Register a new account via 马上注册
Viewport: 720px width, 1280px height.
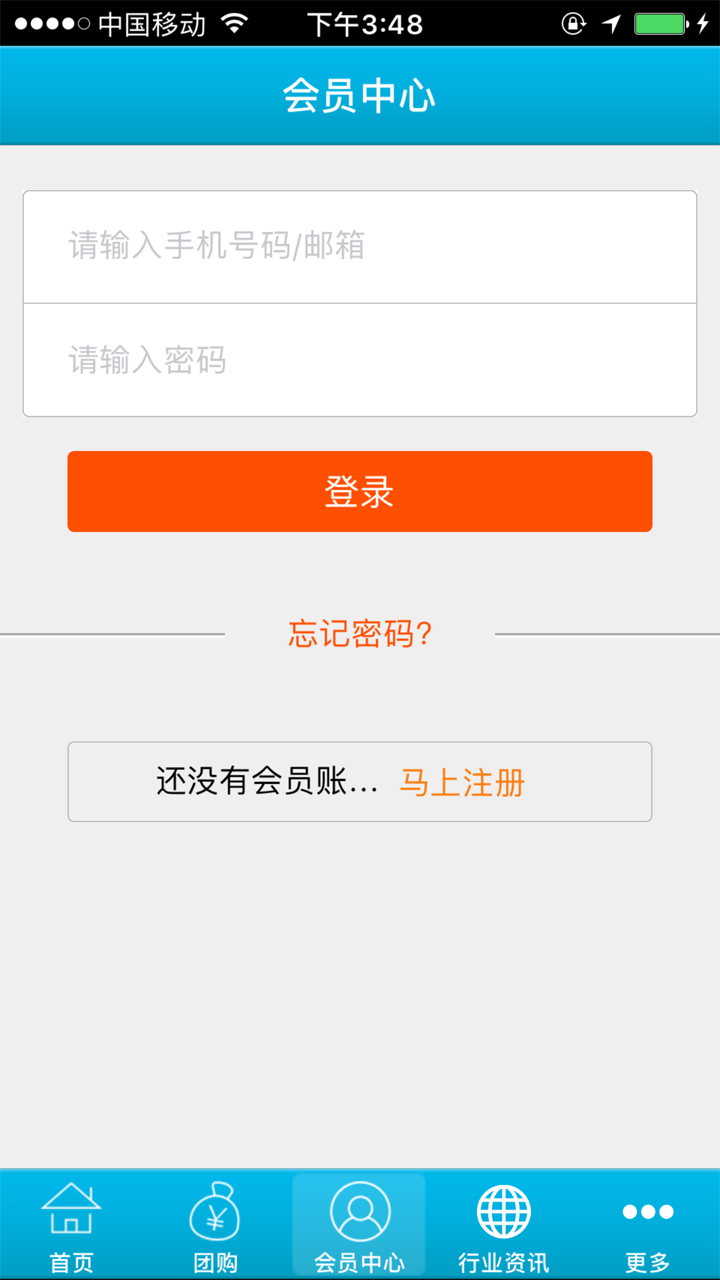(x=462, y=782)
